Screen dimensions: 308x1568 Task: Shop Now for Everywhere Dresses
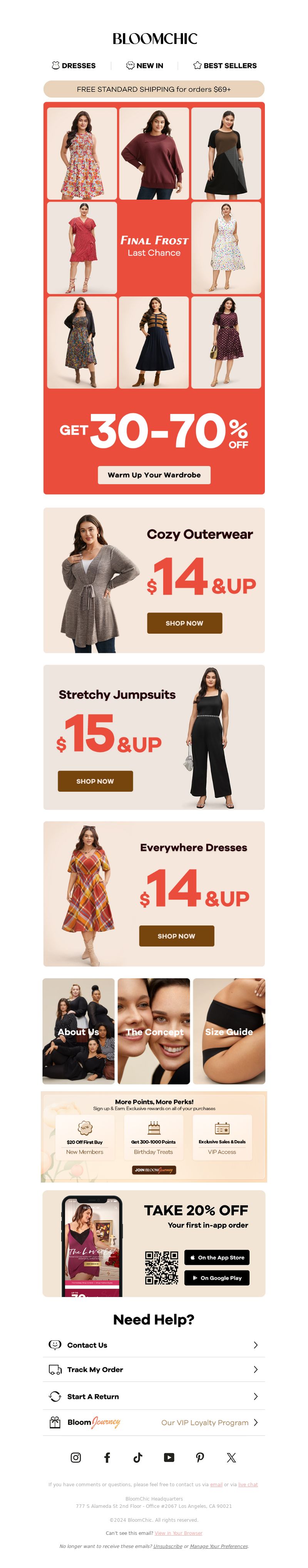[176, 935]
